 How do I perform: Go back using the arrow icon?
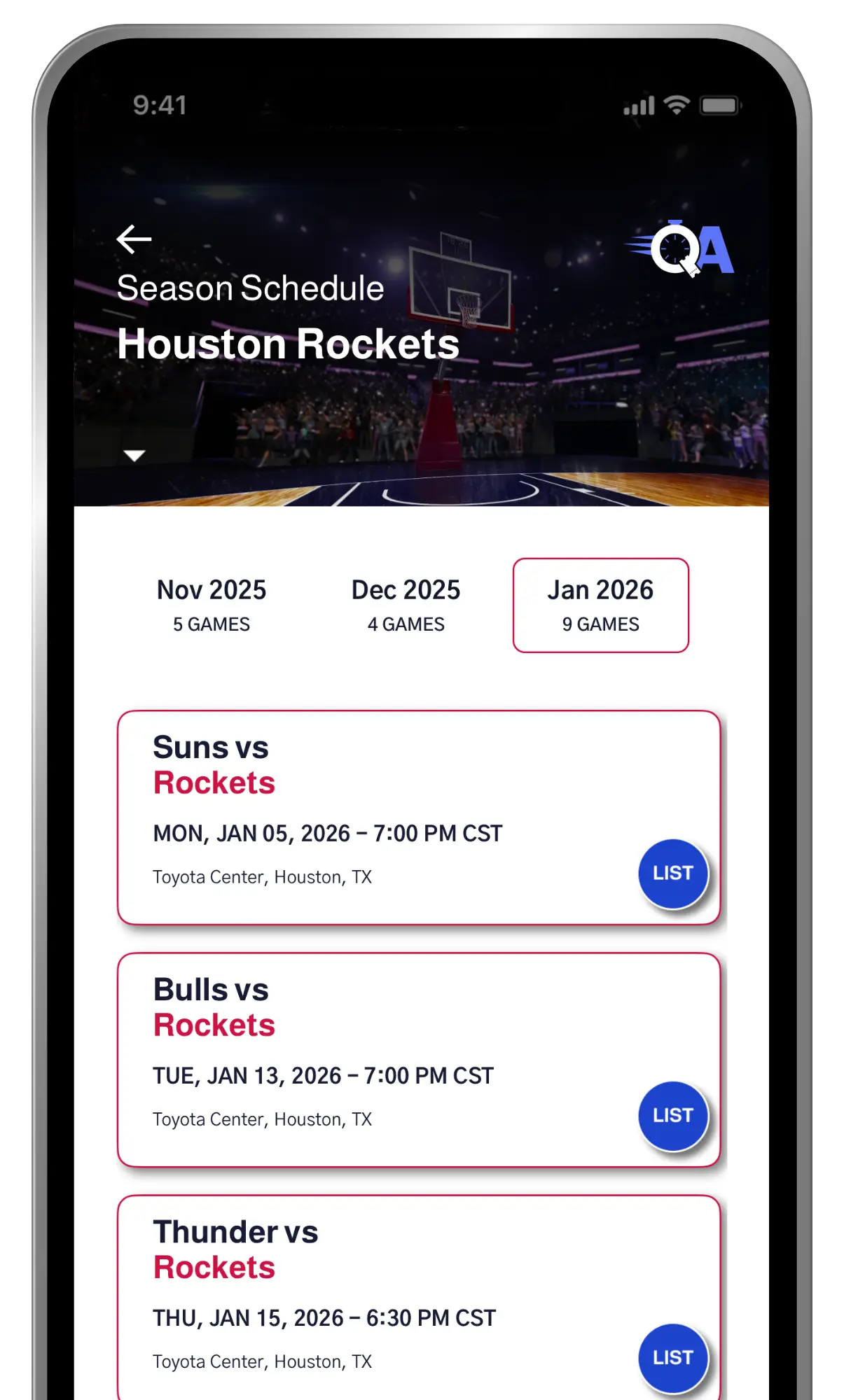[x=134, y=239]
